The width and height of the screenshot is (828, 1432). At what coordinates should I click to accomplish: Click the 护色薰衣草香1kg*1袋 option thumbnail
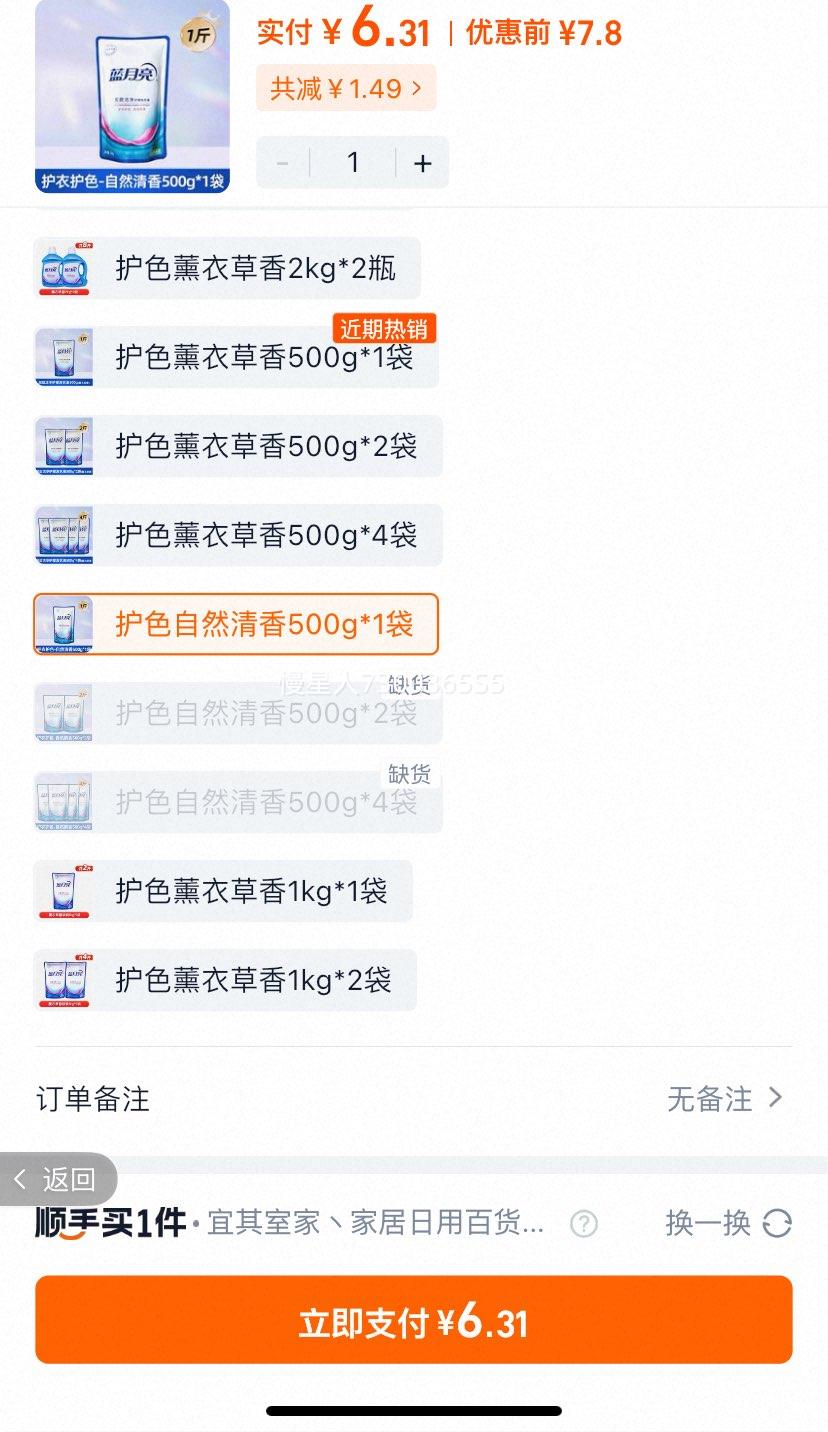pyautogui.click(x=63, y=891)
